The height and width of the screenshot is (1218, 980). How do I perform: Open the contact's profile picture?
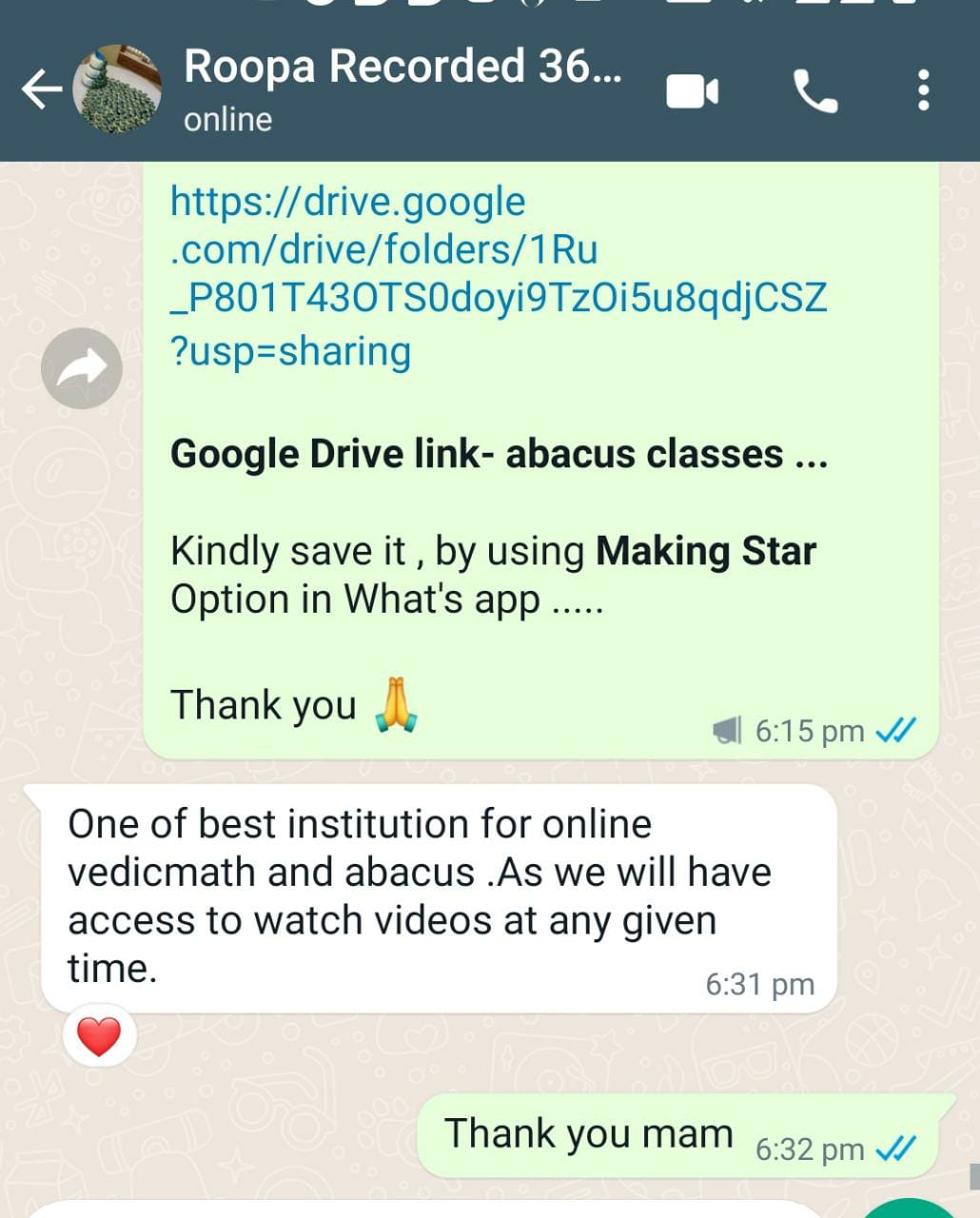(117, 89)
